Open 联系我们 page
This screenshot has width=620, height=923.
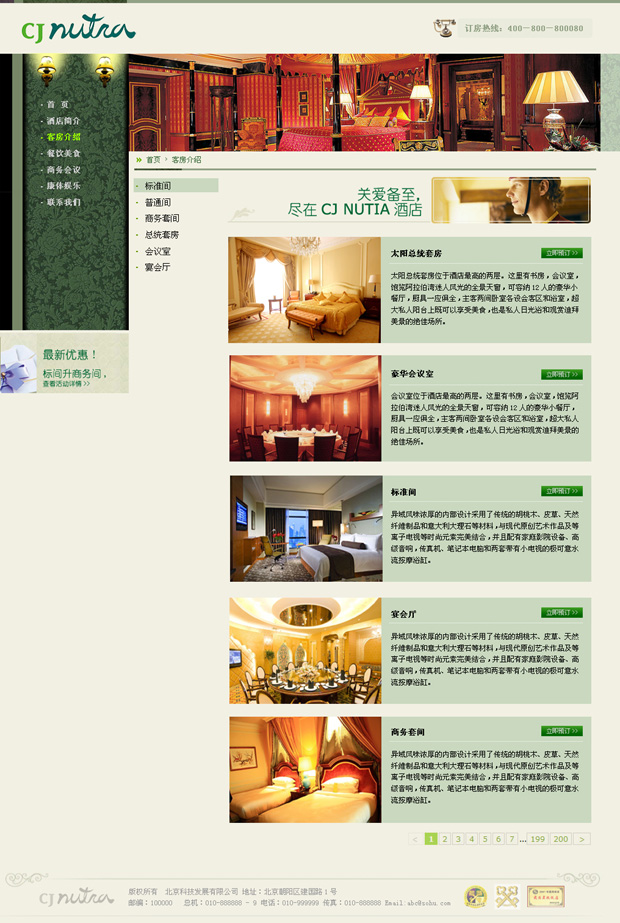click(63, 202)
